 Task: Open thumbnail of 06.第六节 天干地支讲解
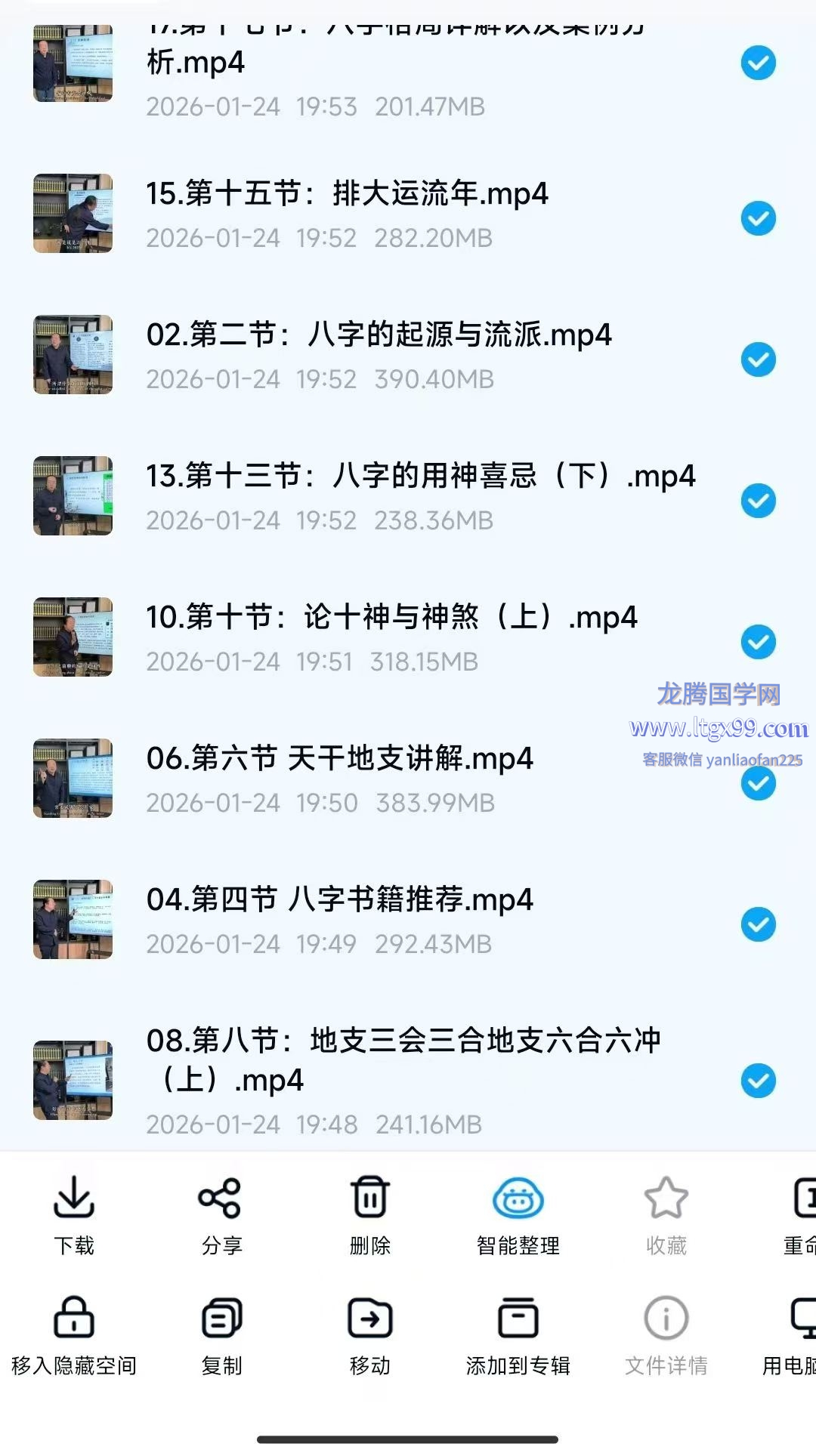pyautogui.click(x=73, y=778)
